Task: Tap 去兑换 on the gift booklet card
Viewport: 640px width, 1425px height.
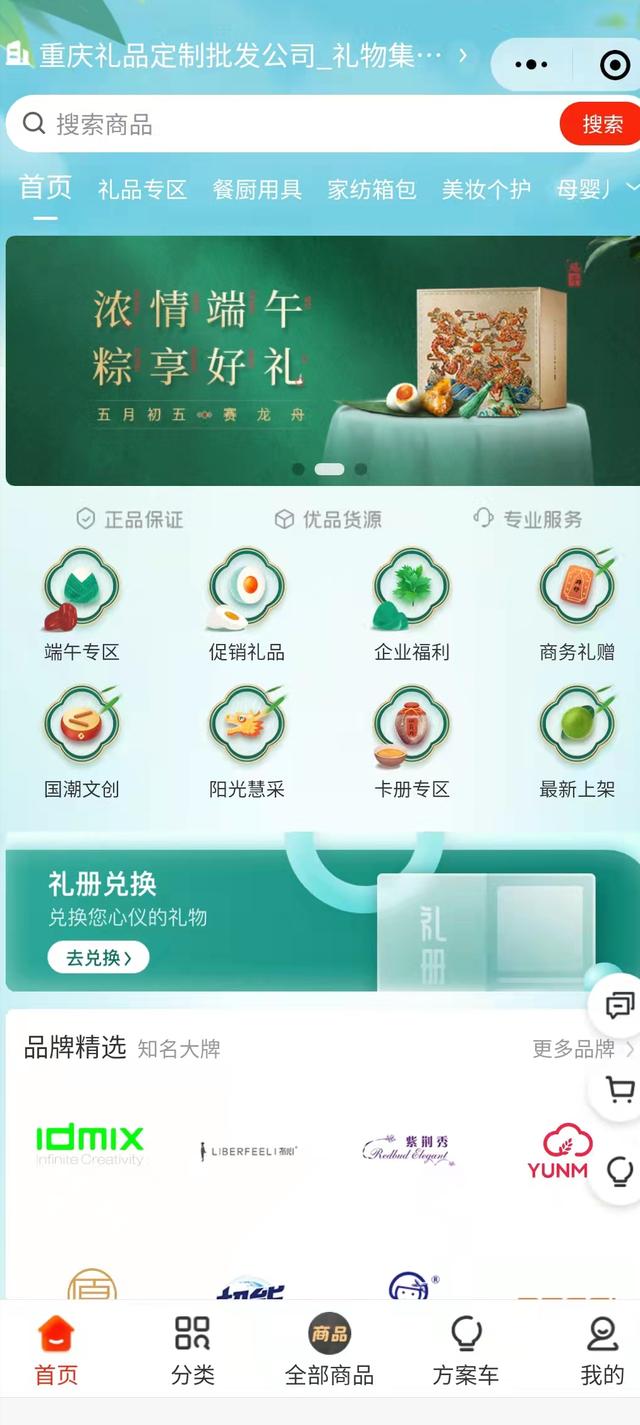Action: tap(97, 958)
